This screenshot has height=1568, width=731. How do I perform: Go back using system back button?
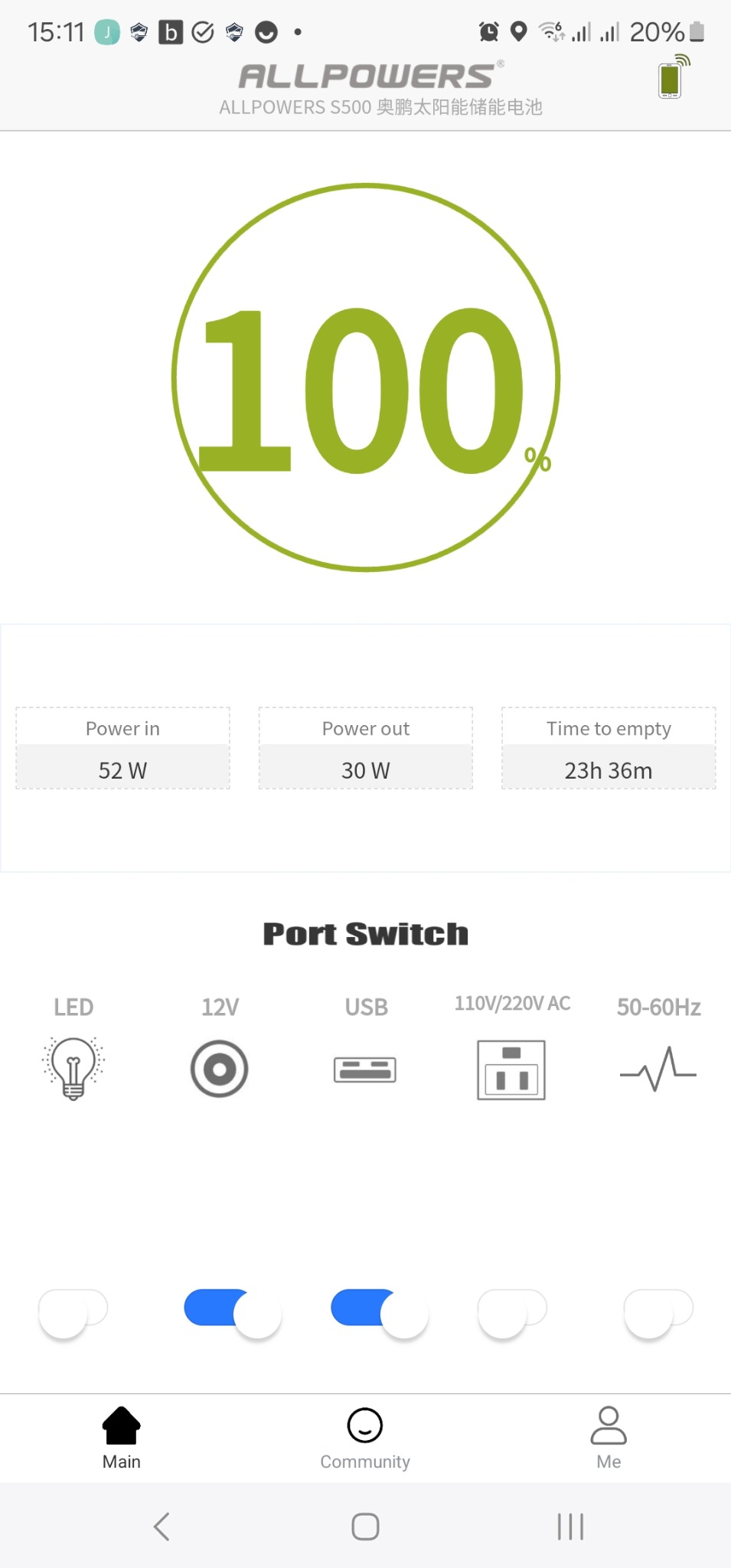162,1527
